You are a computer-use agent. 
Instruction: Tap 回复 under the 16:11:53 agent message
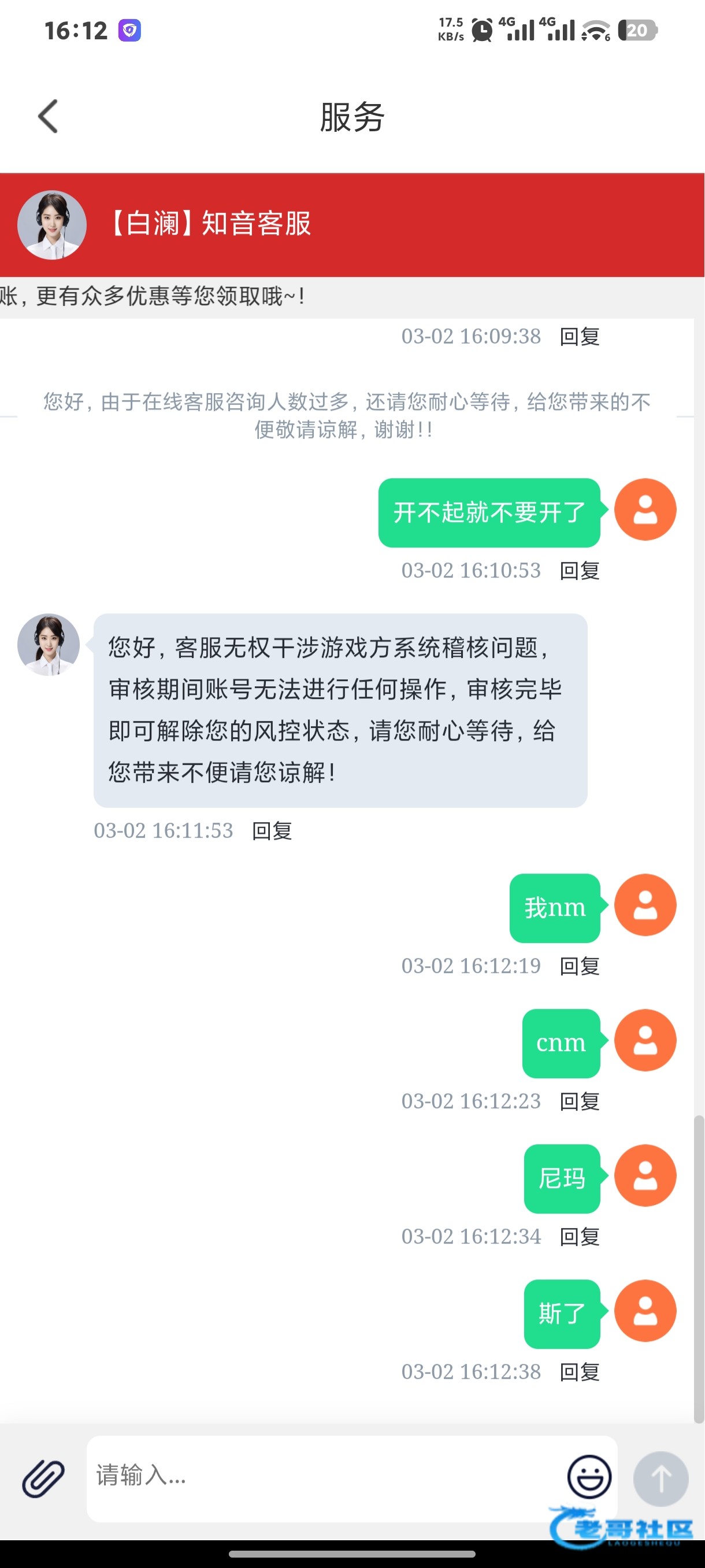pyautogui.click(x=272, y=831)
